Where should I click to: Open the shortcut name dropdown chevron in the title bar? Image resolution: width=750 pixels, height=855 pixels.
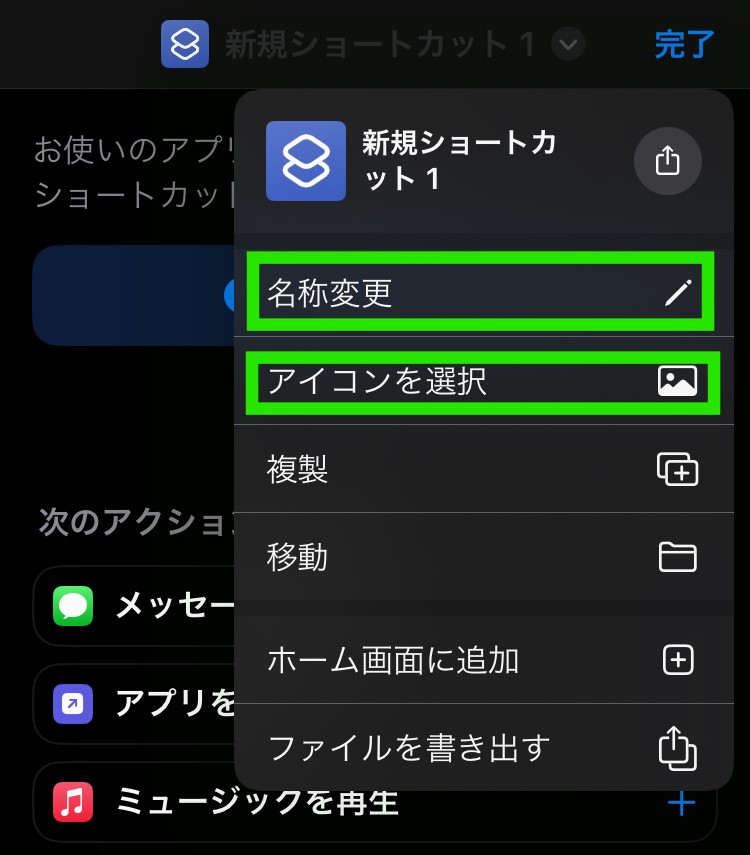(567, 45)
